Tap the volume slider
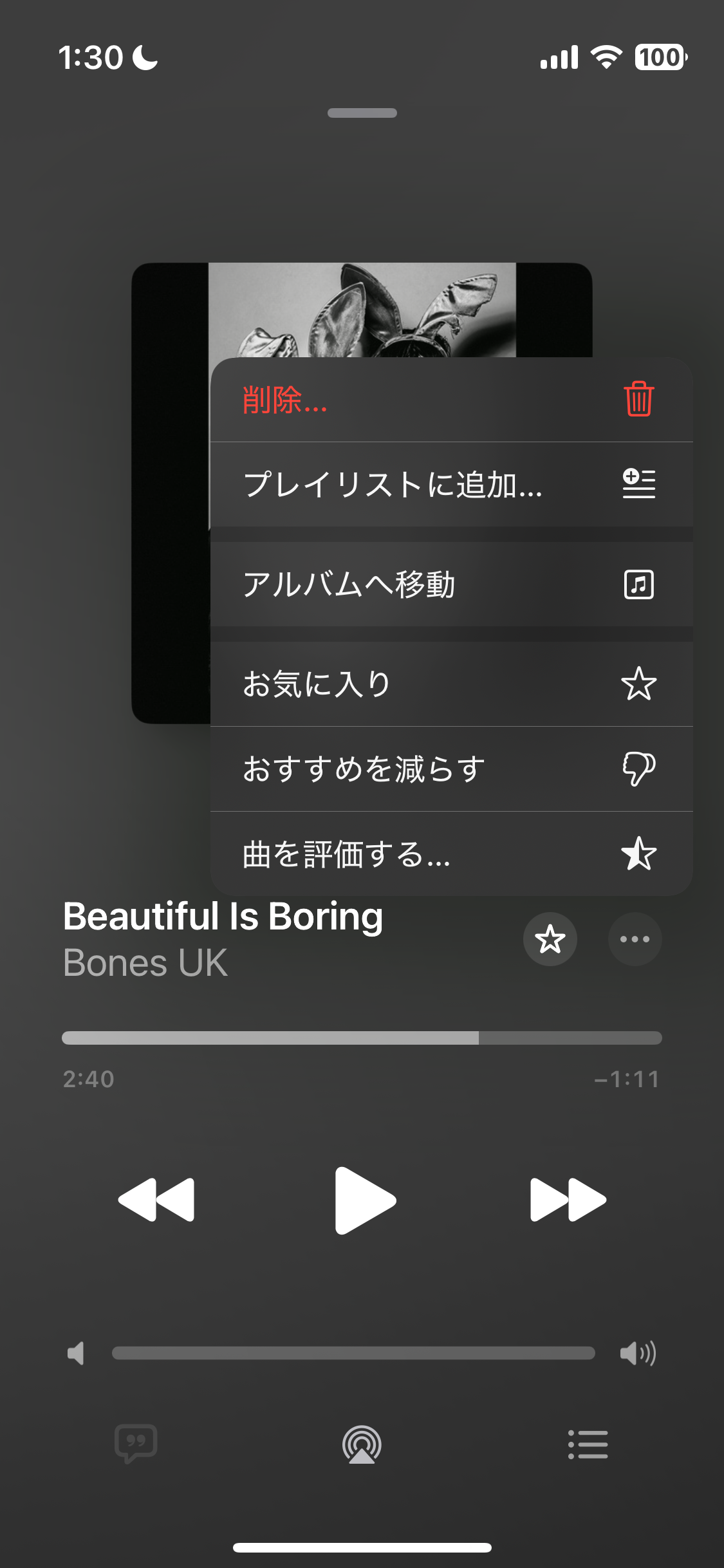The image size is (724, 1568). (x=353, y=1353)
